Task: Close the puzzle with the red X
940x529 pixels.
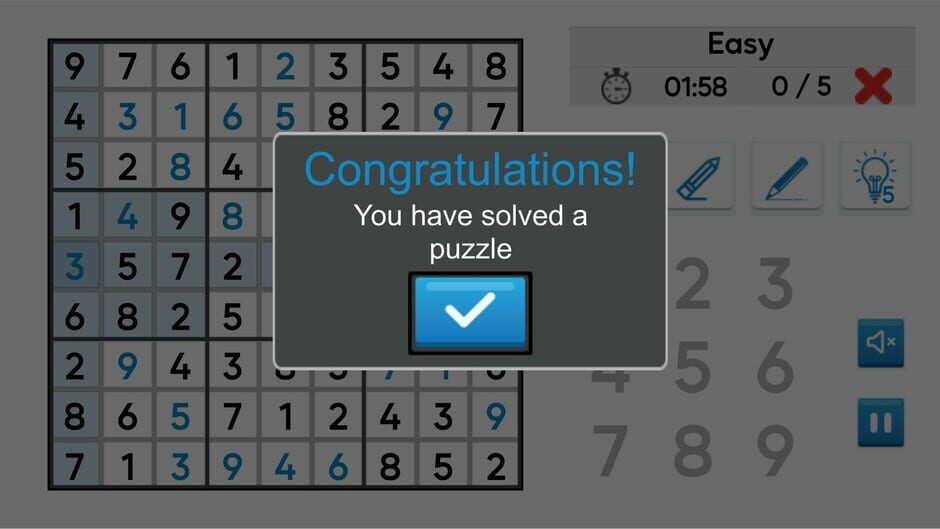Action: click(x=873, y=86)
